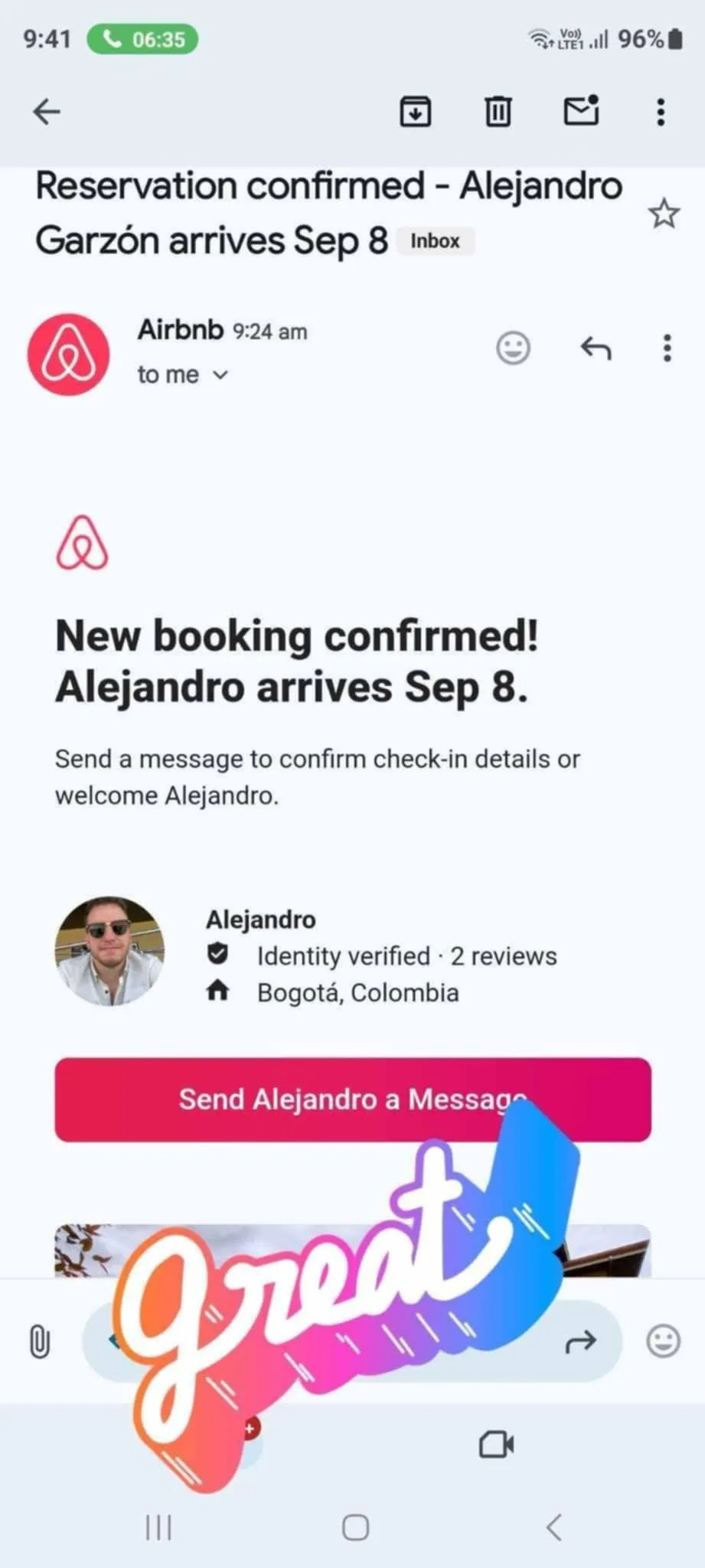Star the reservation confirmed email
Screen dimensions: 705x1568
coord(663,214)
